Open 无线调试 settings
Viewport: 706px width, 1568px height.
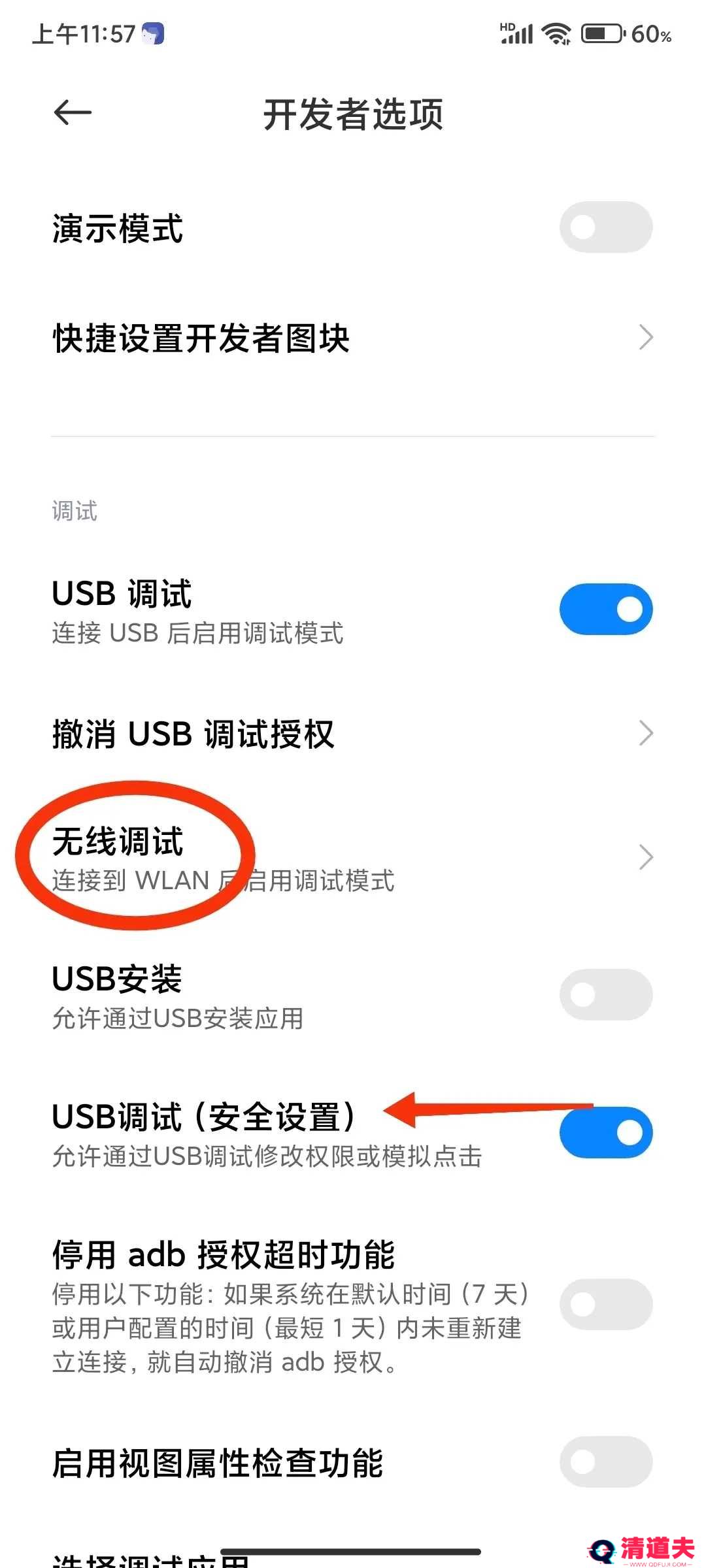pos(353,858)
